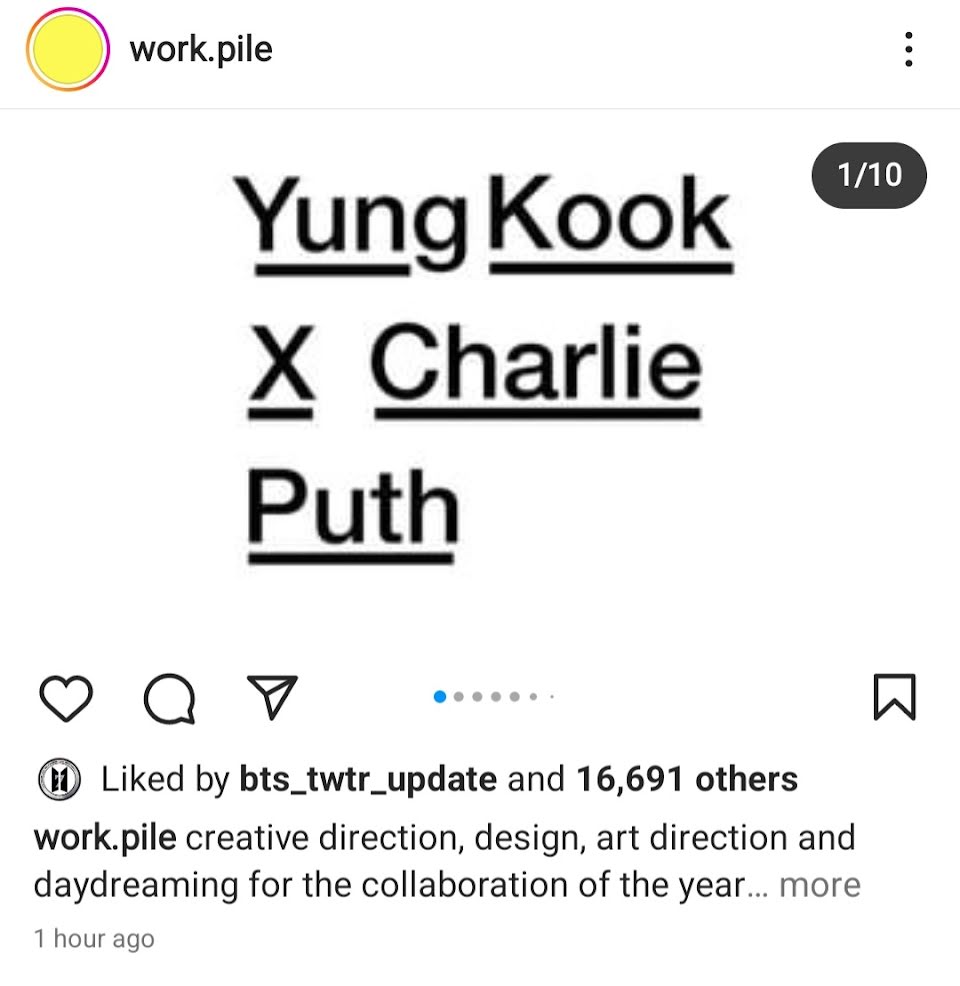Like this post with the heart icon
The height and width of the screenshot is (986, 960).
click(66, 697)
